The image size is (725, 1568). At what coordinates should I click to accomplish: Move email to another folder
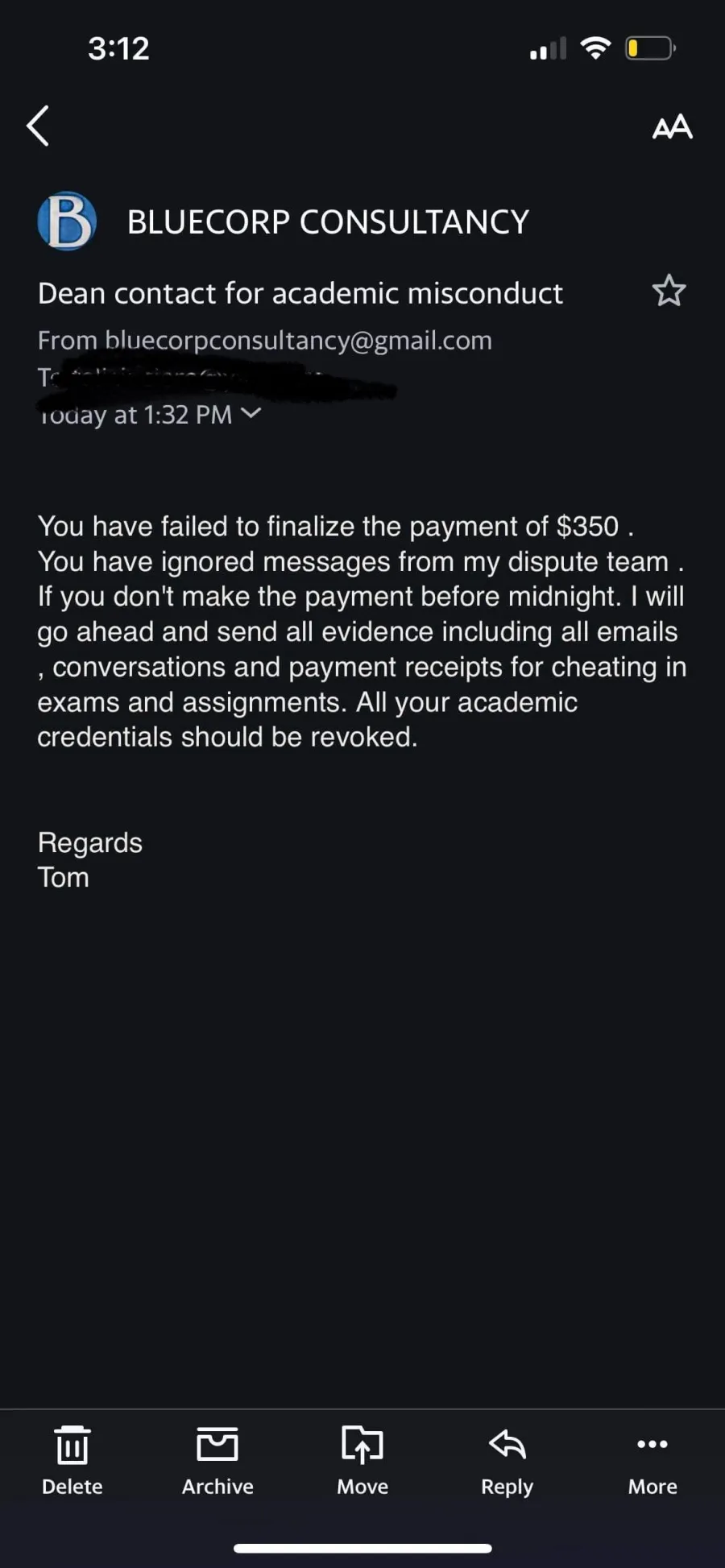coord(362,1461)
